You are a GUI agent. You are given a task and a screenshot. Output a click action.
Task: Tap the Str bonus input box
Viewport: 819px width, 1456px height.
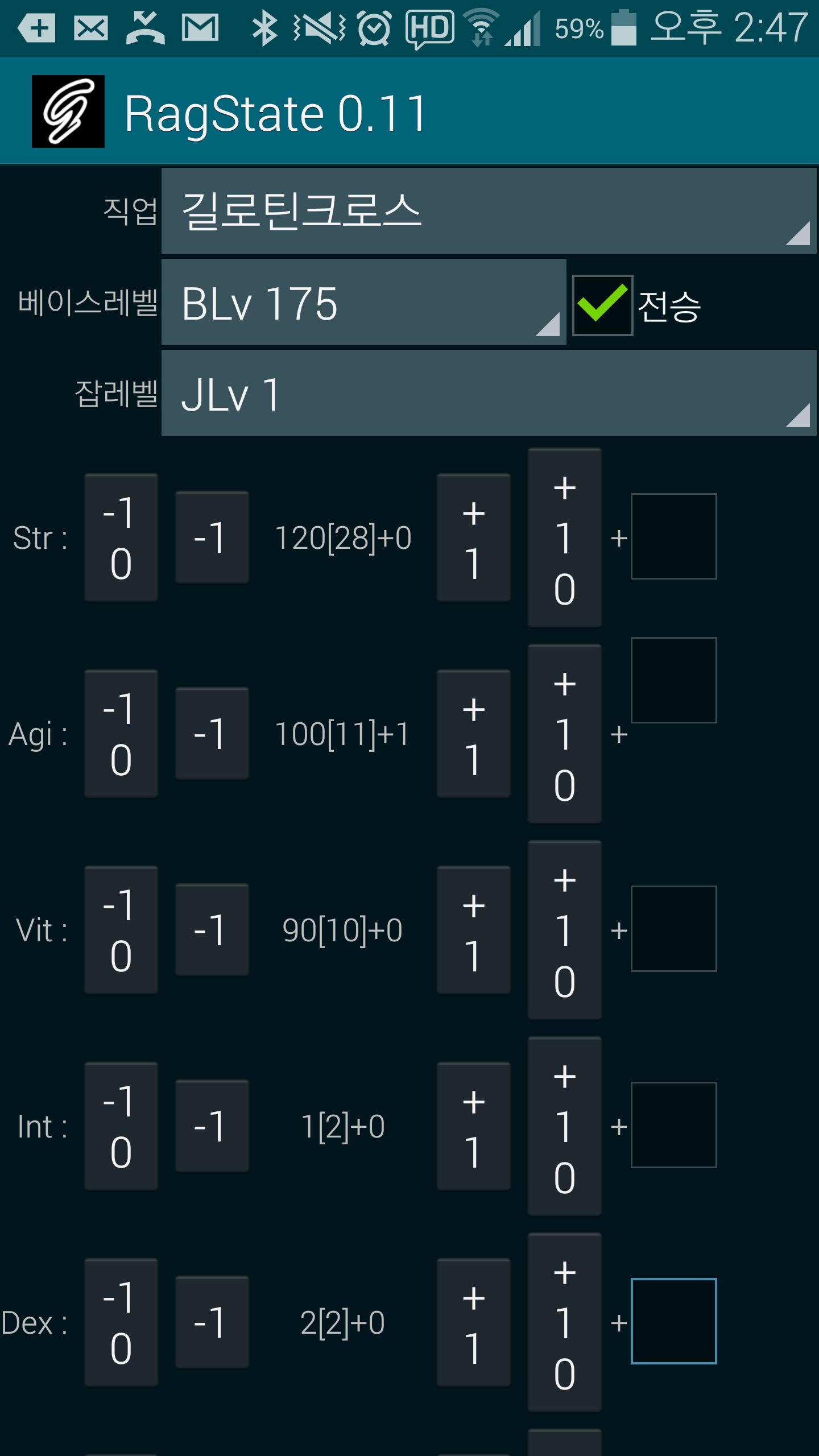(x=673, y=536)
